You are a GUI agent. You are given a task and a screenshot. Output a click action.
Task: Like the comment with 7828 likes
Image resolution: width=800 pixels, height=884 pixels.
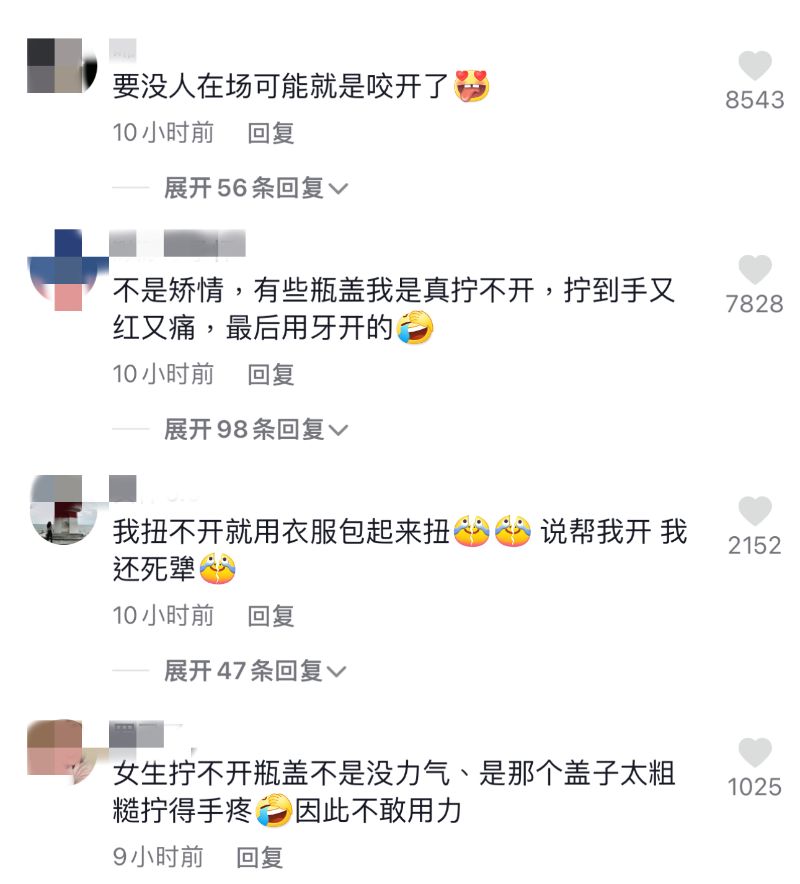pyautogui.click(x=755, y=270)
